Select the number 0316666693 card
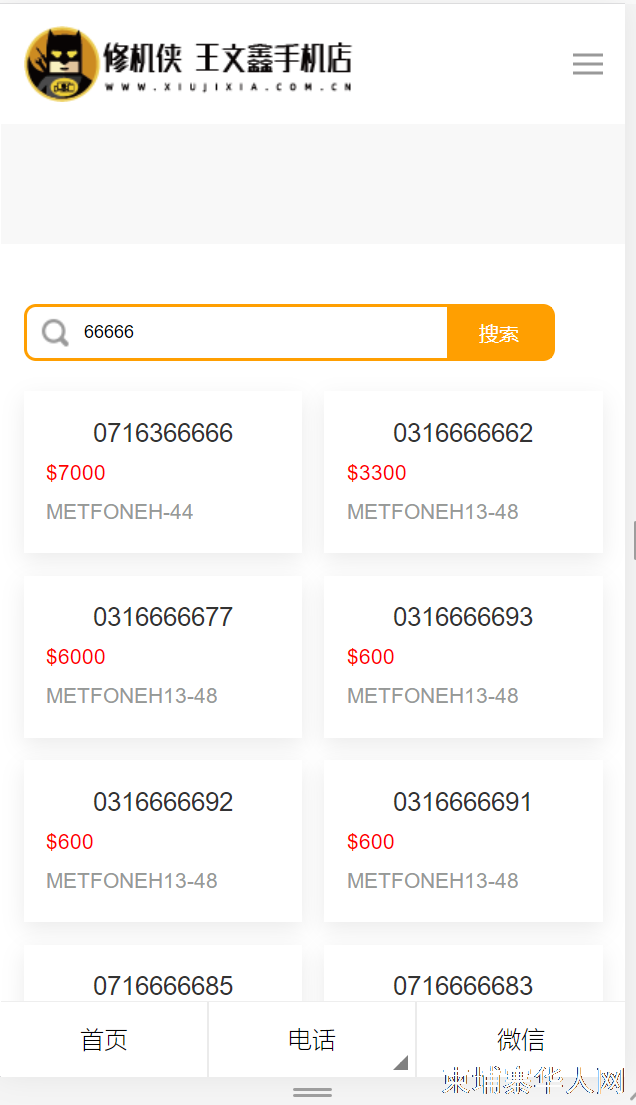 click(x=463, y=657)
